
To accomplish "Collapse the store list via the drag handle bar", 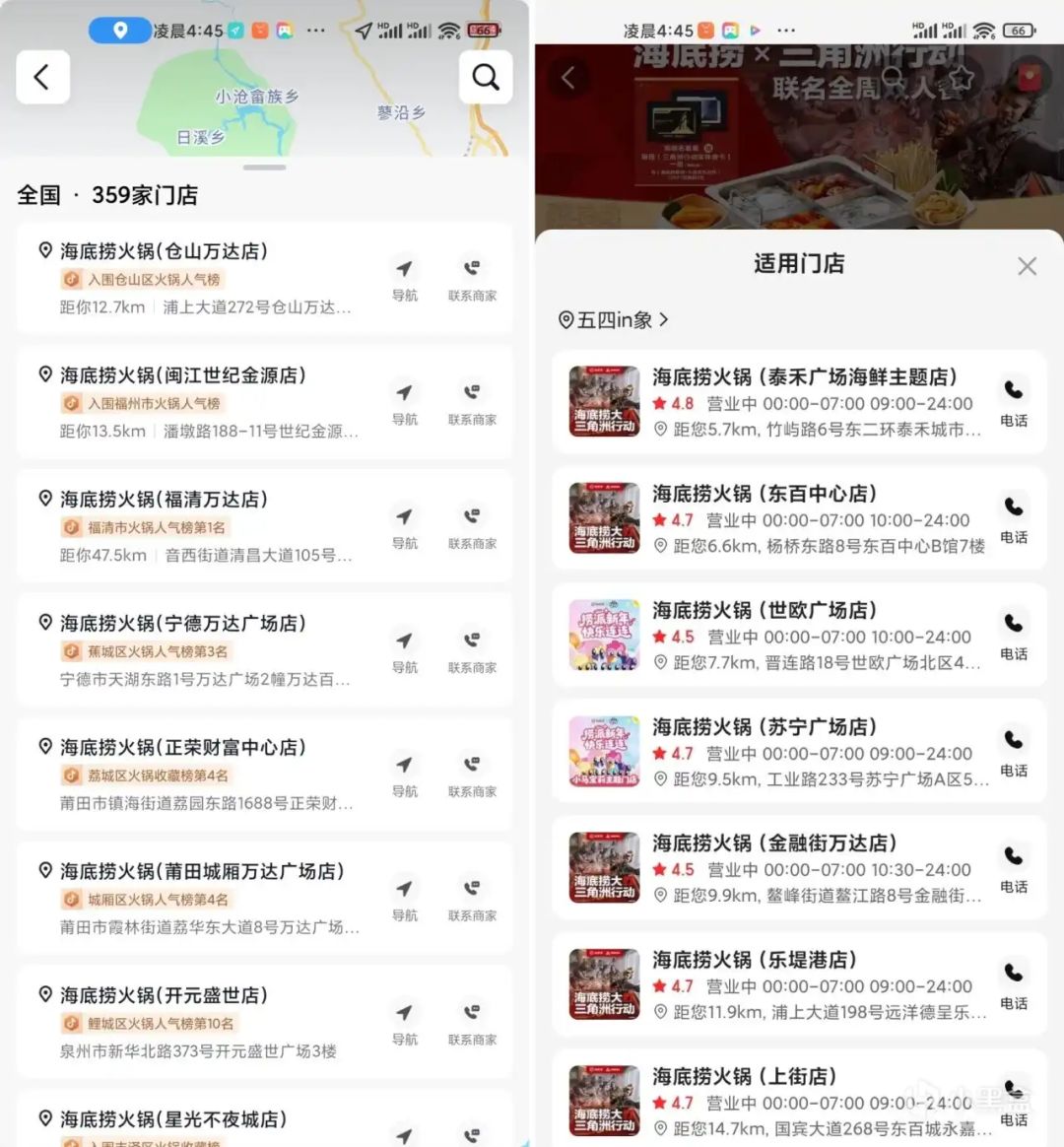I will coord(264,168).
